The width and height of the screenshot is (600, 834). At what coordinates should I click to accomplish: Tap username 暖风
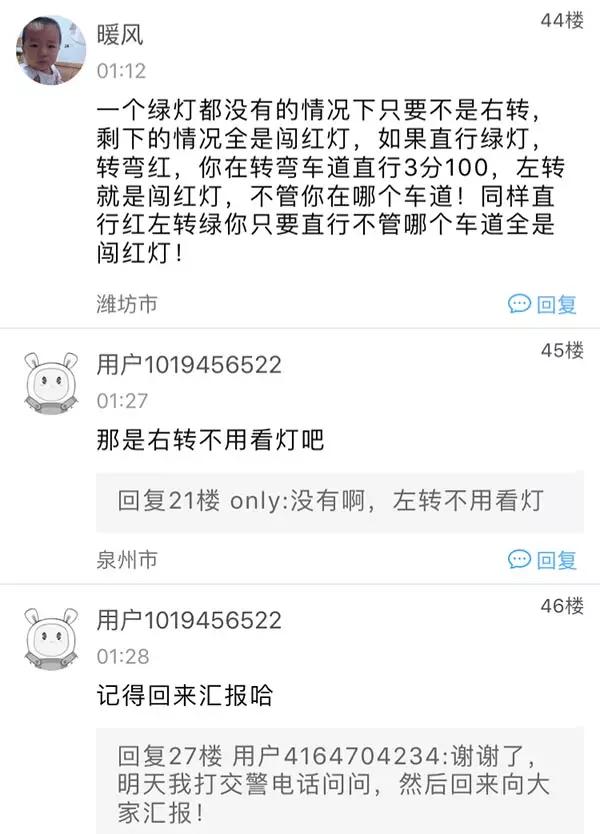(x=121, y=36)
